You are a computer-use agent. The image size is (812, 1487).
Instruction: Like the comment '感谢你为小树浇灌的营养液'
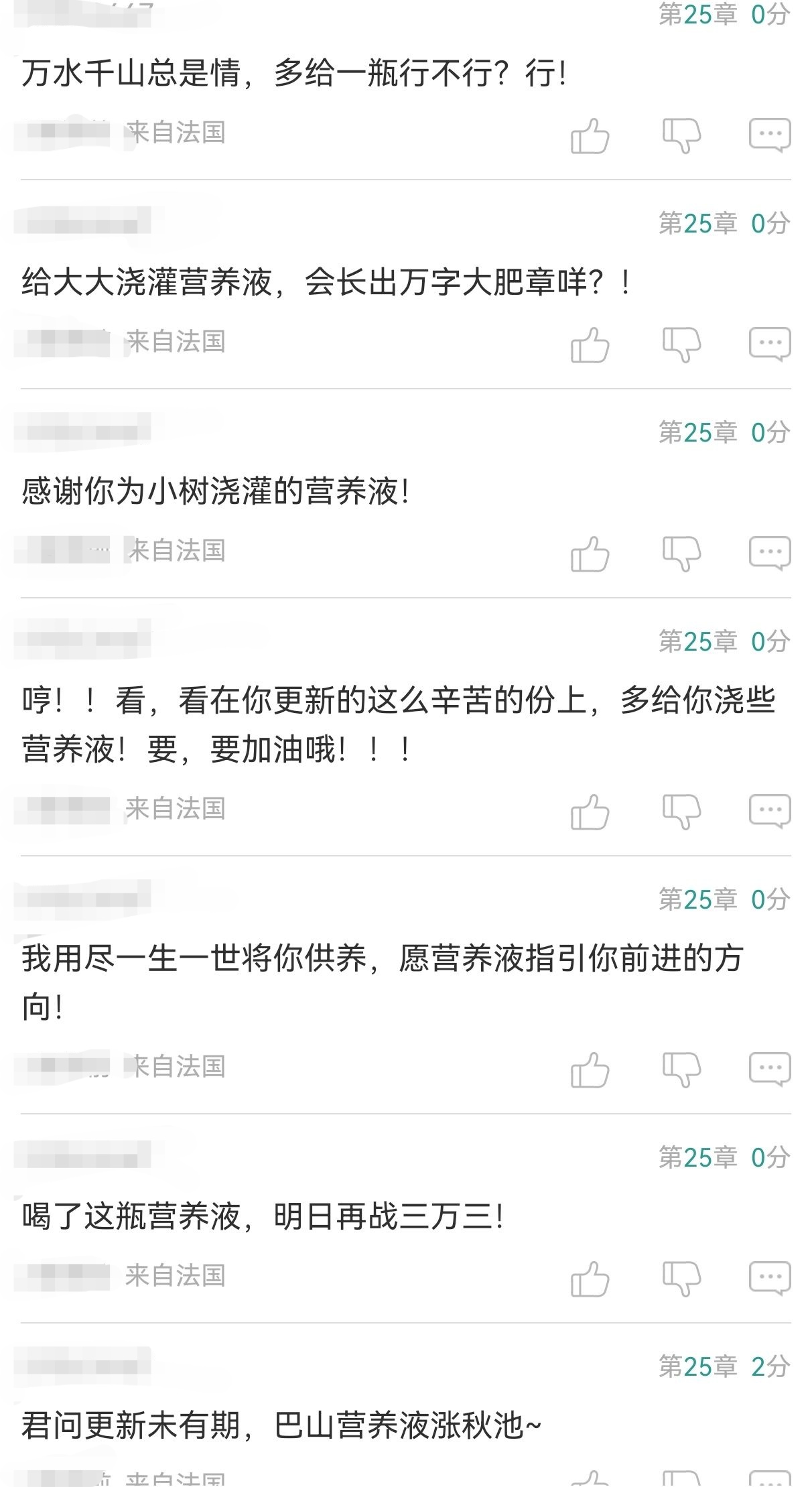click(x=590, y=554)
